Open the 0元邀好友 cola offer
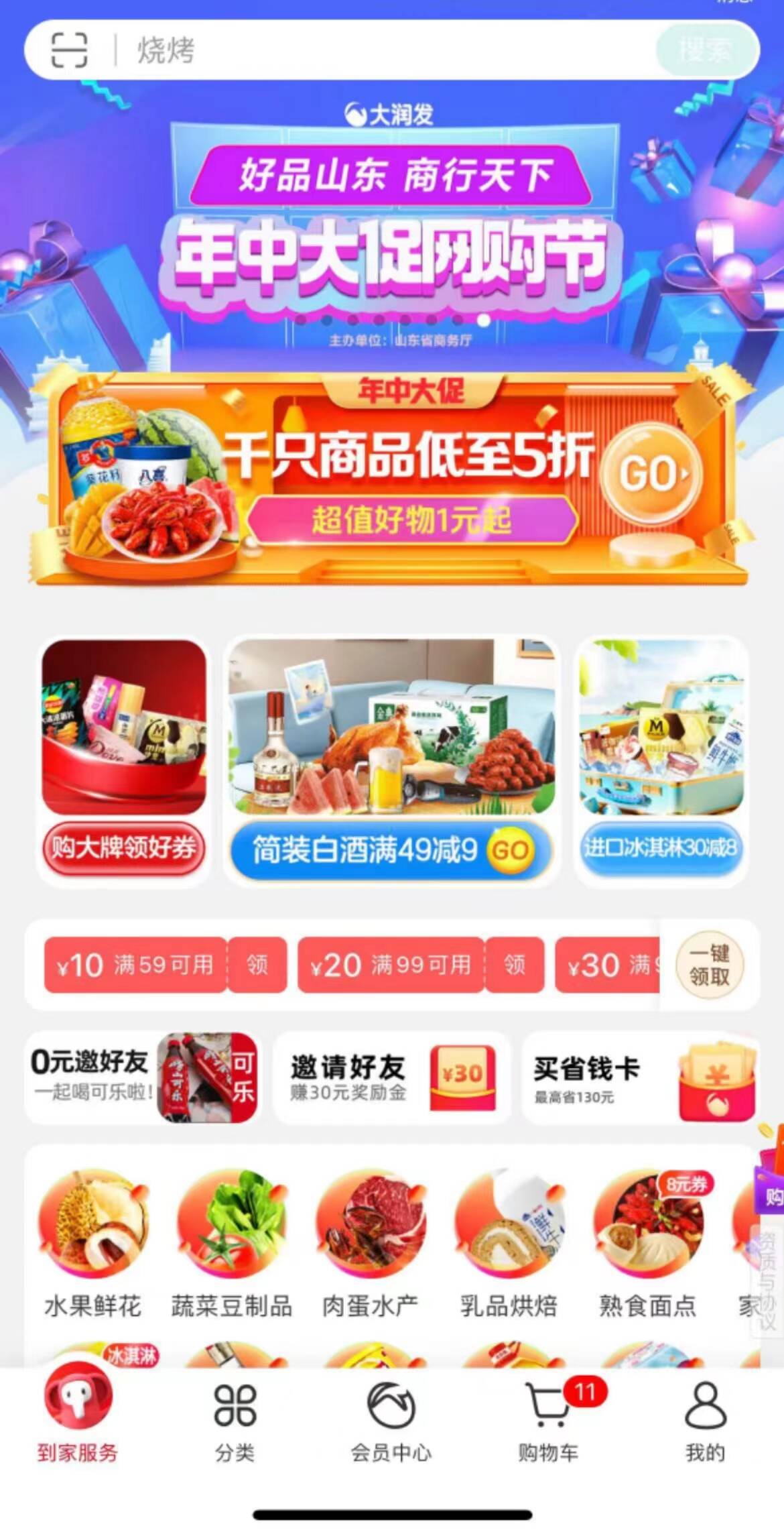This screenshot has height=1536, width=784. (142, 1077)
